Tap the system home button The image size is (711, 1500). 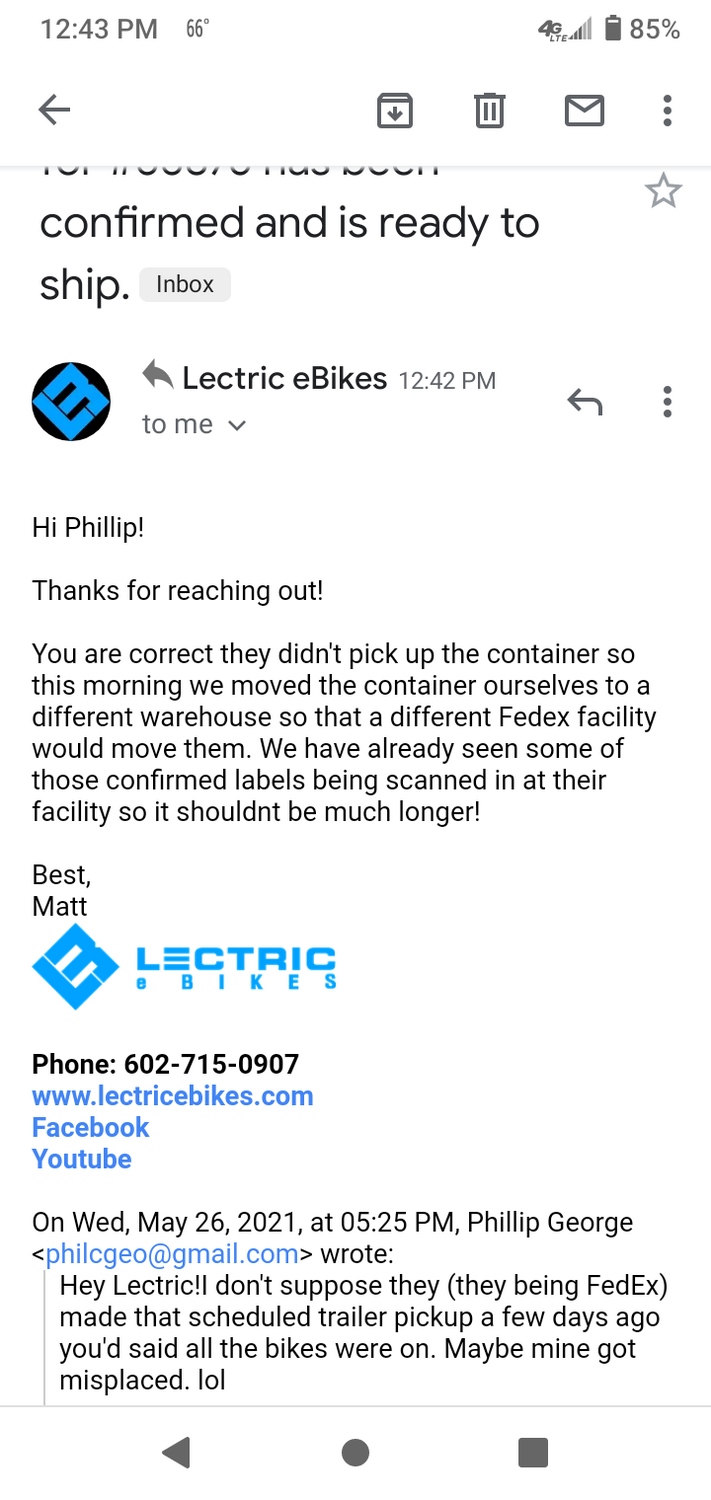click(355, 1452)
